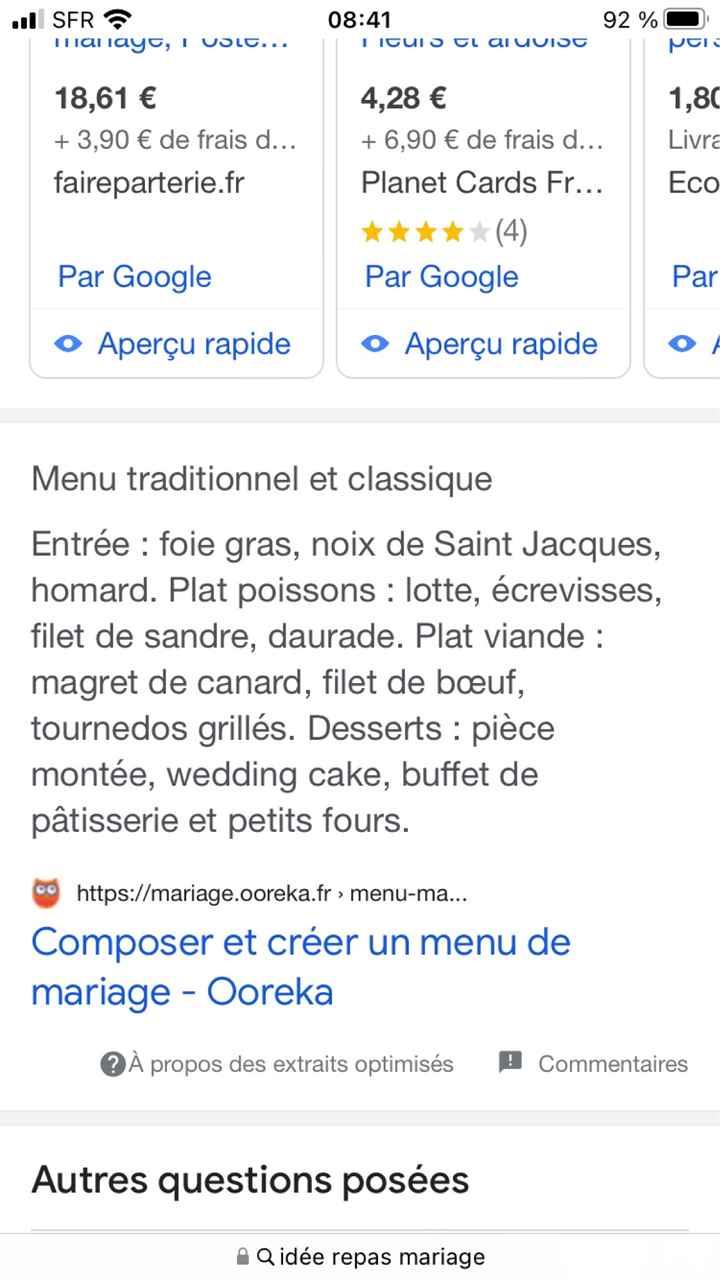Click the eye icon on the rightmost product card
Screen dimensions: 720x1280
click(682, 343)
